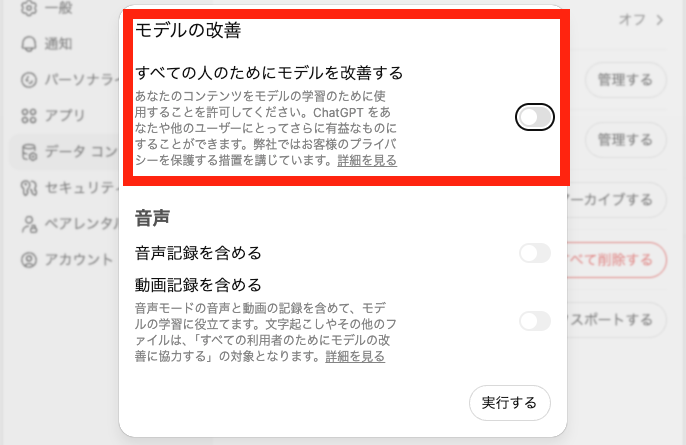Open 詳細を見る link in the 音声 section
The image size is (686, 445).
(355, 356)
